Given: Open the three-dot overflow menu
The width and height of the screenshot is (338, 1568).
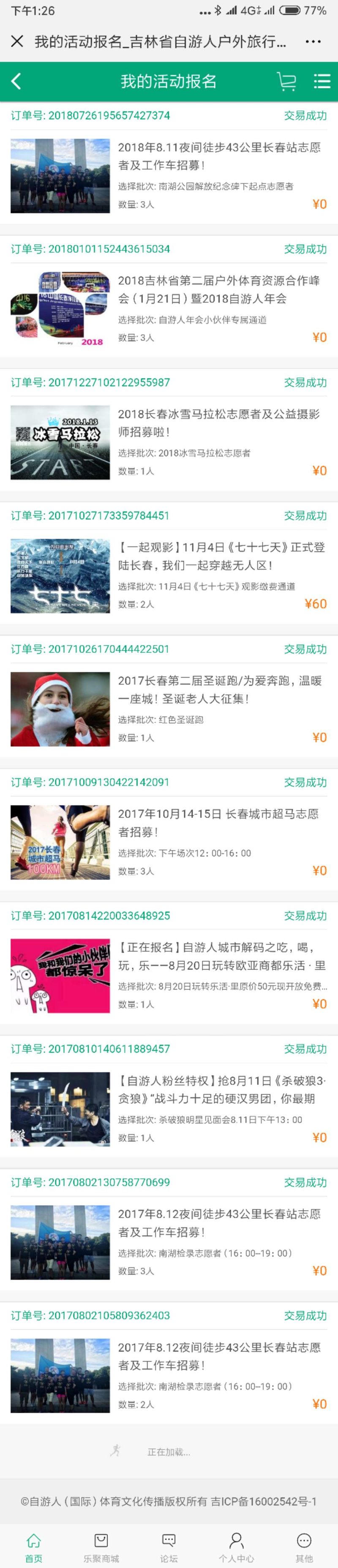Looking at the screenshot, I should pos(313,41).
